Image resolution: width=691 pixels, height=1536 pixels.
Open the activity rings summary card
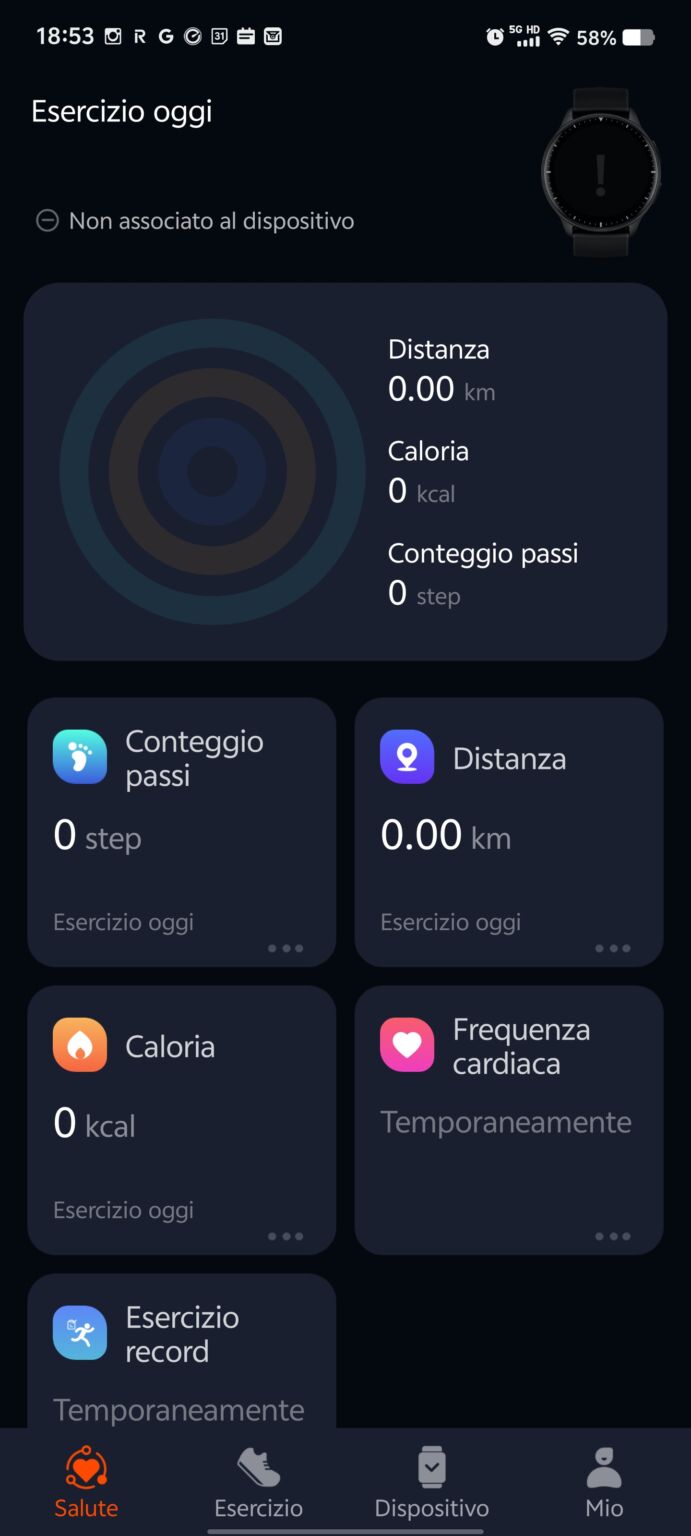[345, 471]
